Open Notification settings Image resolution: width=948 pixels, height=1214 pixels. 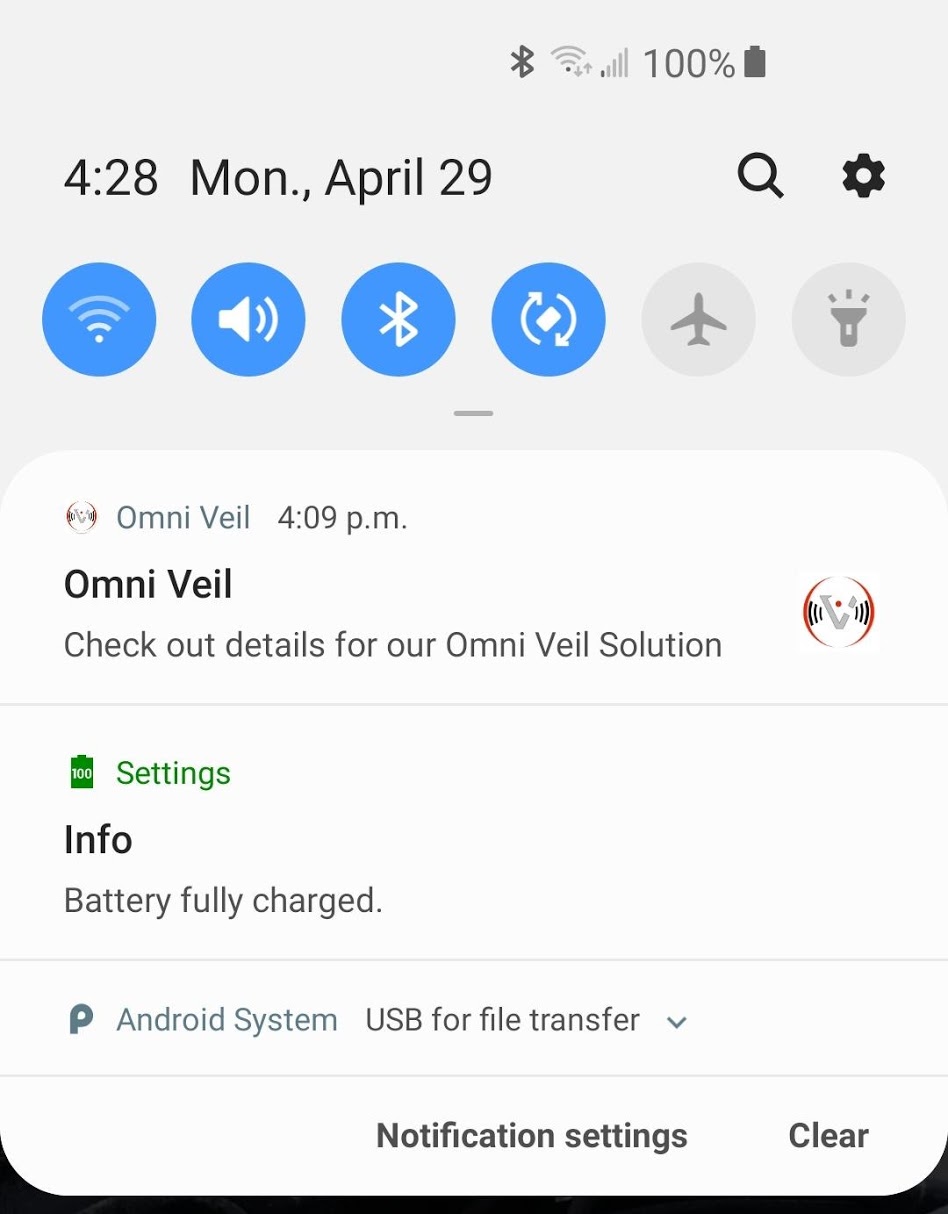click(x=531, y=1136)
